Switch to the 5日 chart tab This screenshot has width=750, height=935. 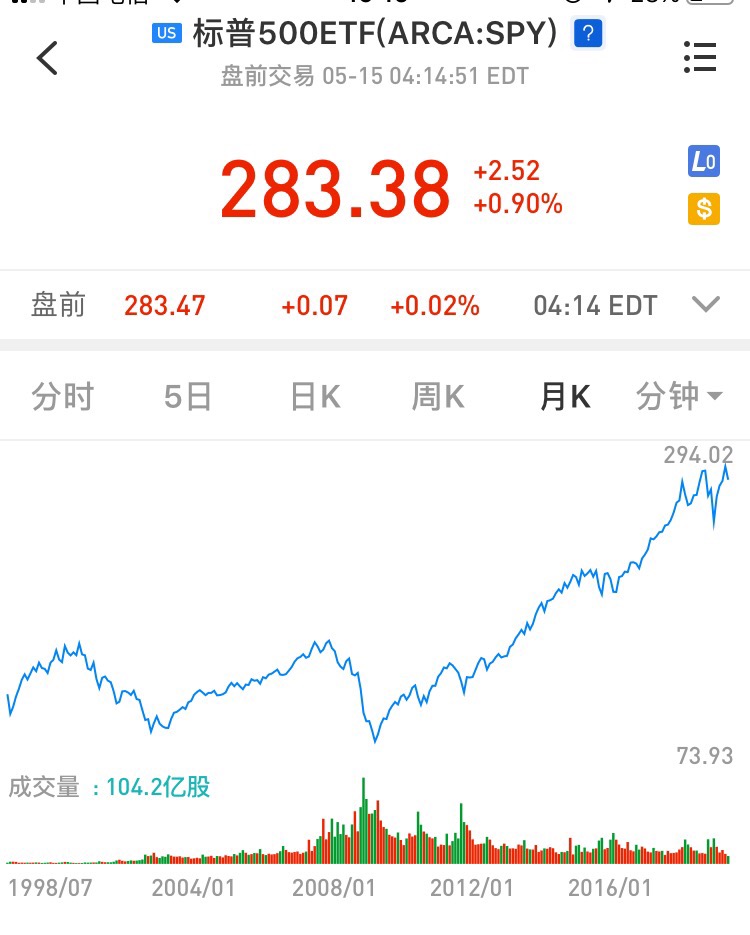[x=188, y=397]
